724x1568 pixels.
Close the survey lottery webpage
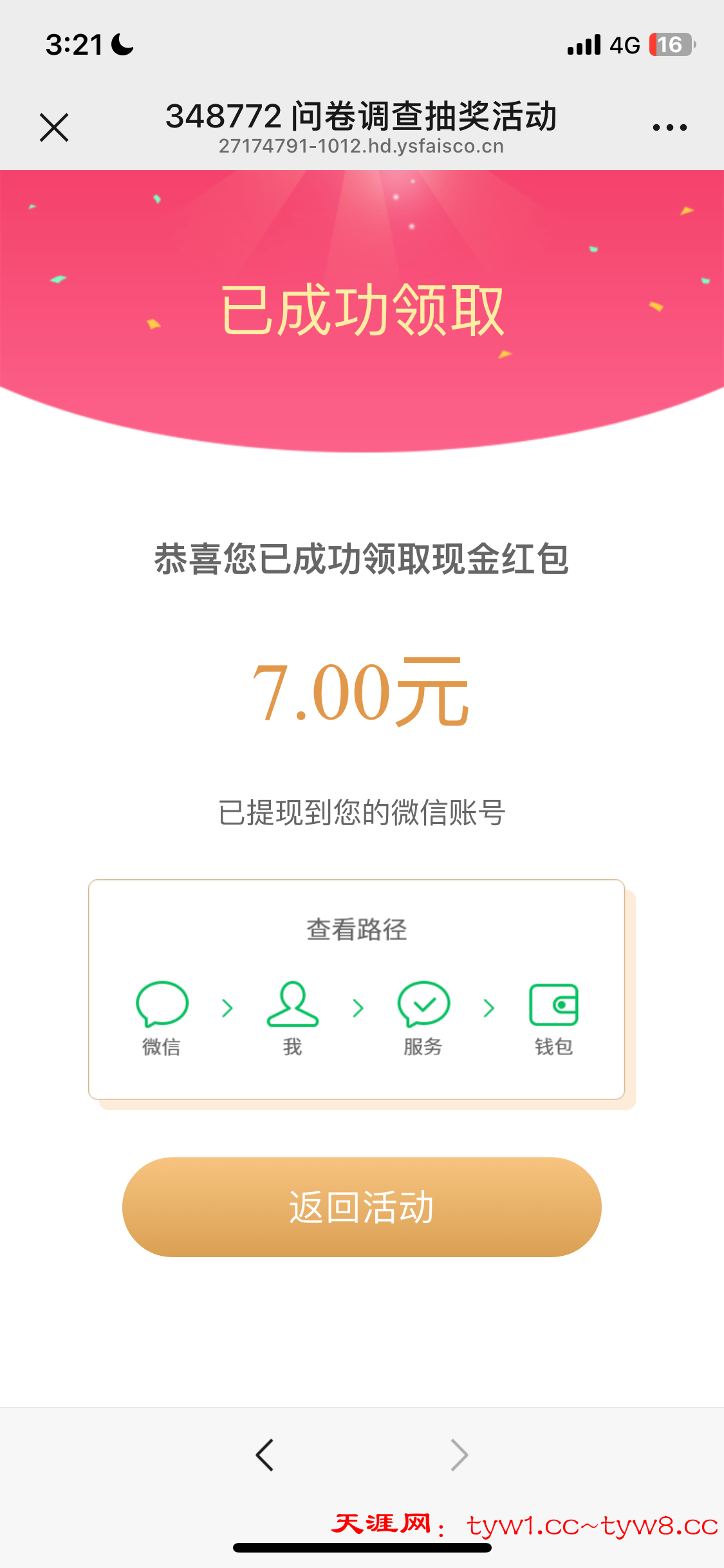pos(54,127)
